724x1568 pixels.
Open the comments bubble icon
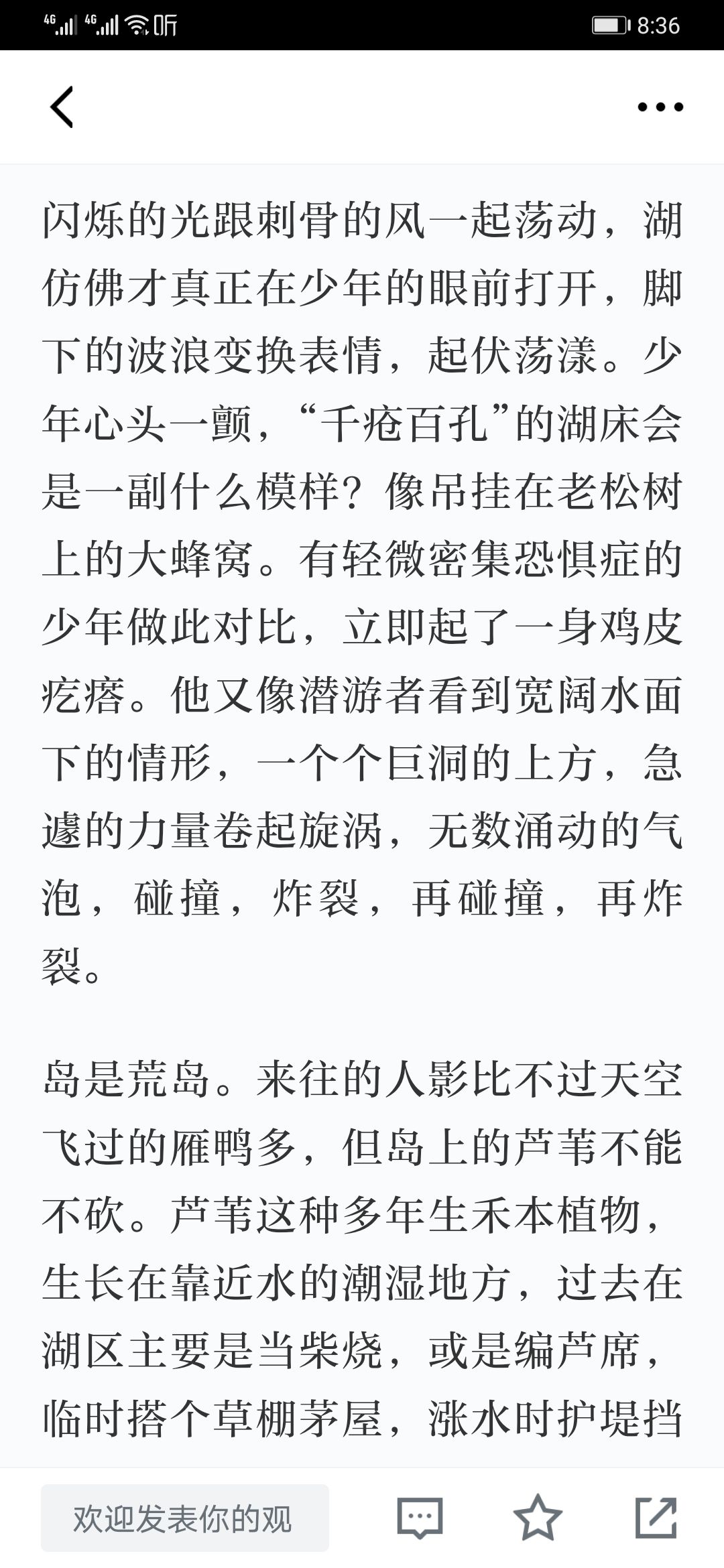coord(420,1518)
